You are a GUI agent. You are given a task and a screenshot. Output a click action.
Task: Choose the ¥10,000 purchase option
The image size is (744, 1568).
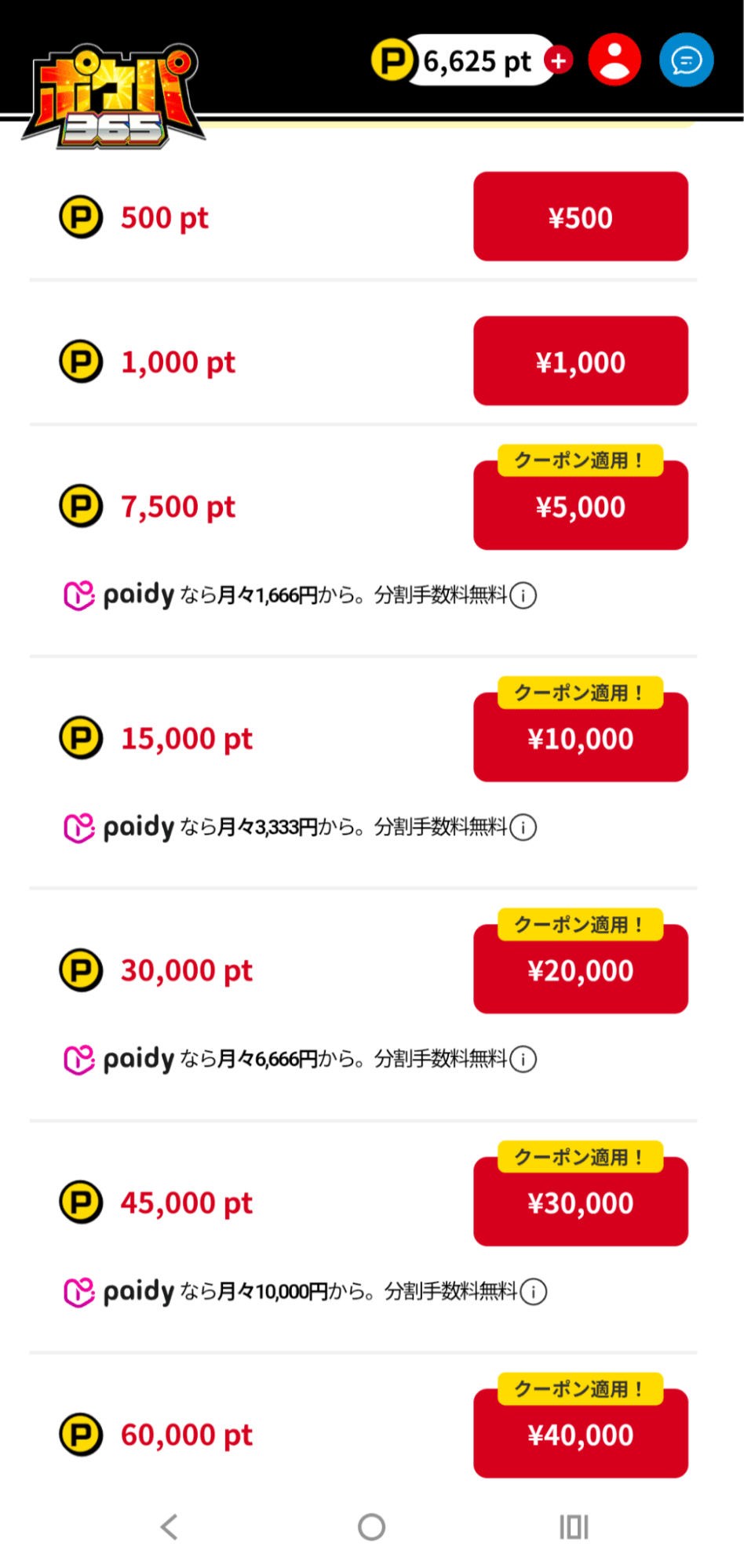[x=581, y=737]
